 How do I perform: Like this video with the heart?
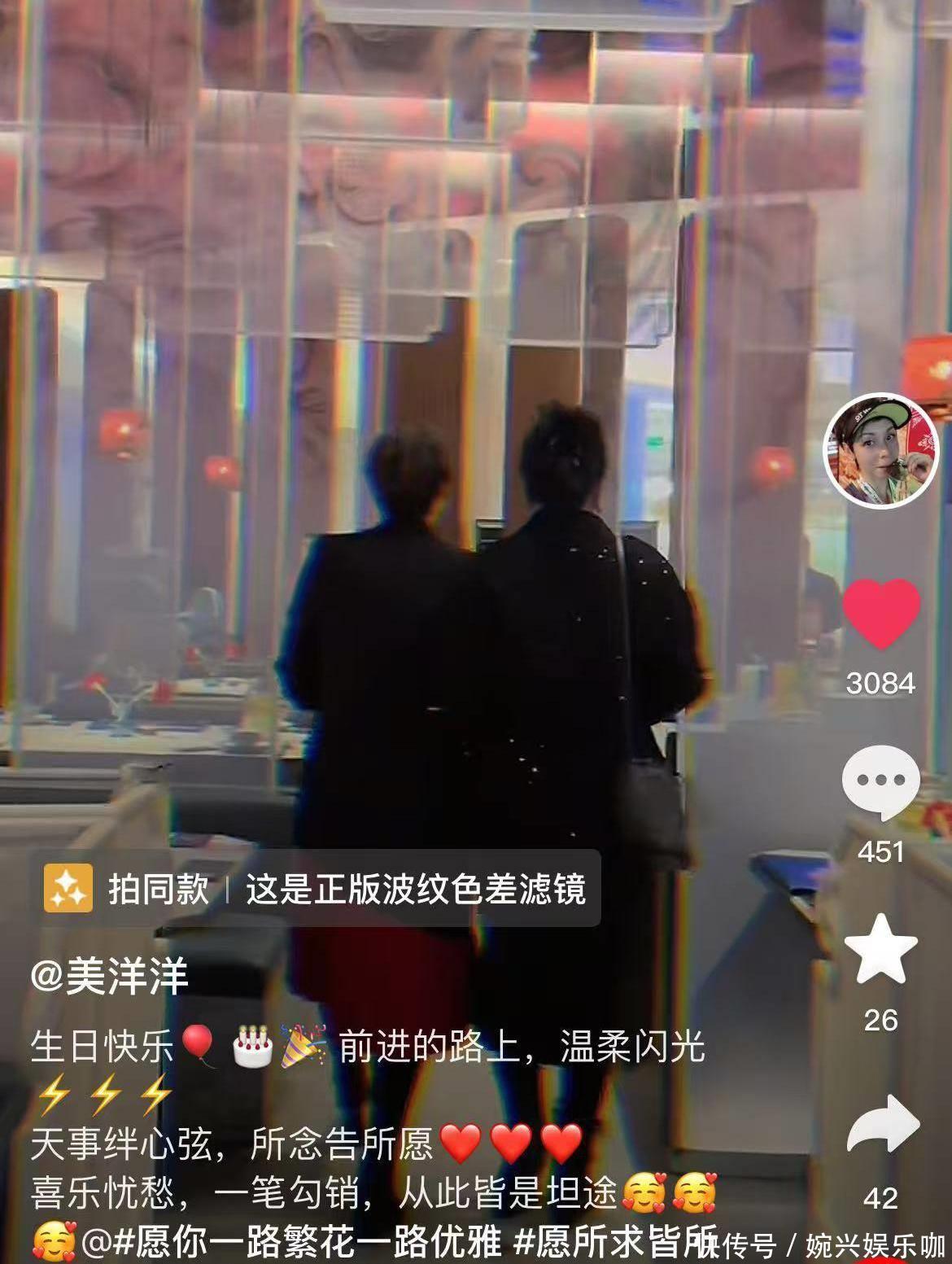[880, 614]
